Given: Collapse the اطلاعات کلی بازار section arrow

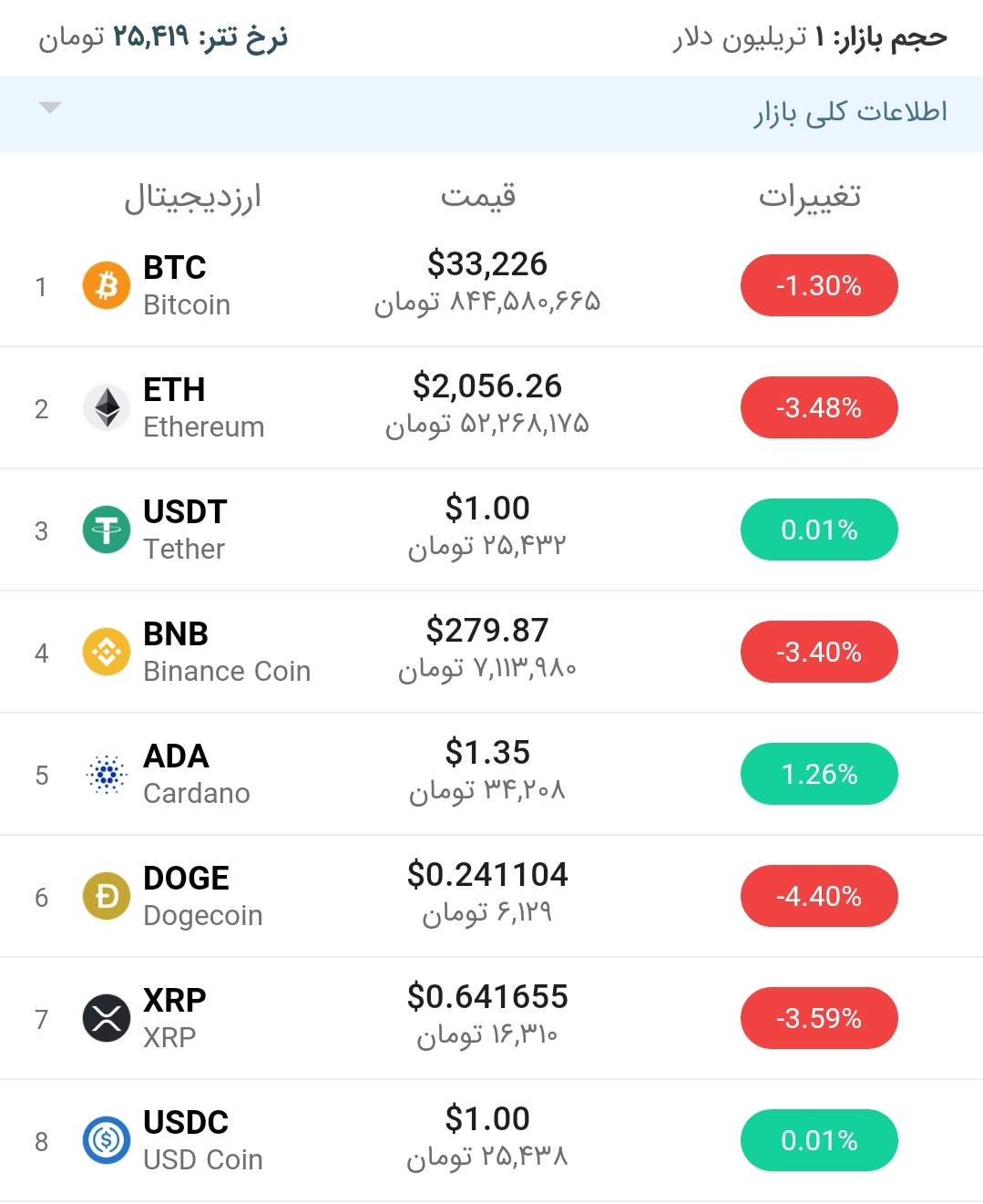Looking at the screenshot, I should pos(50,107).
